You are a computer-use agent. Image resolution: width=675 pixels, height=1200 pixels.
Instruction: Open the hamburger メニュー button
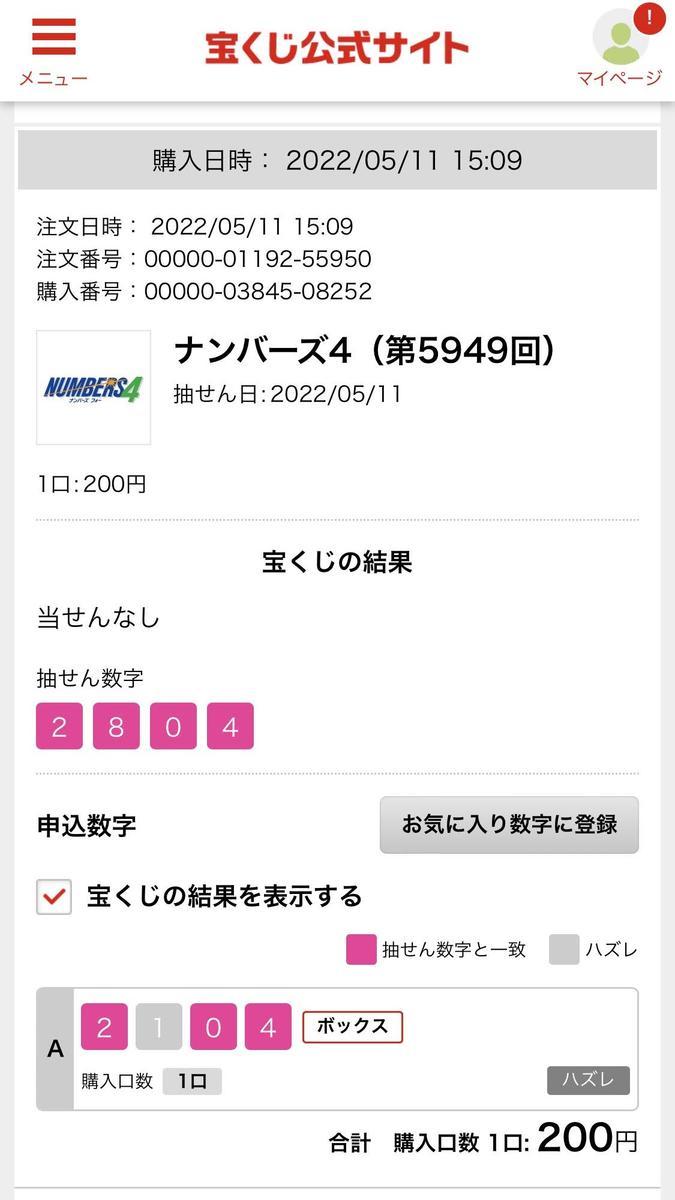click(x=53, y=50)
